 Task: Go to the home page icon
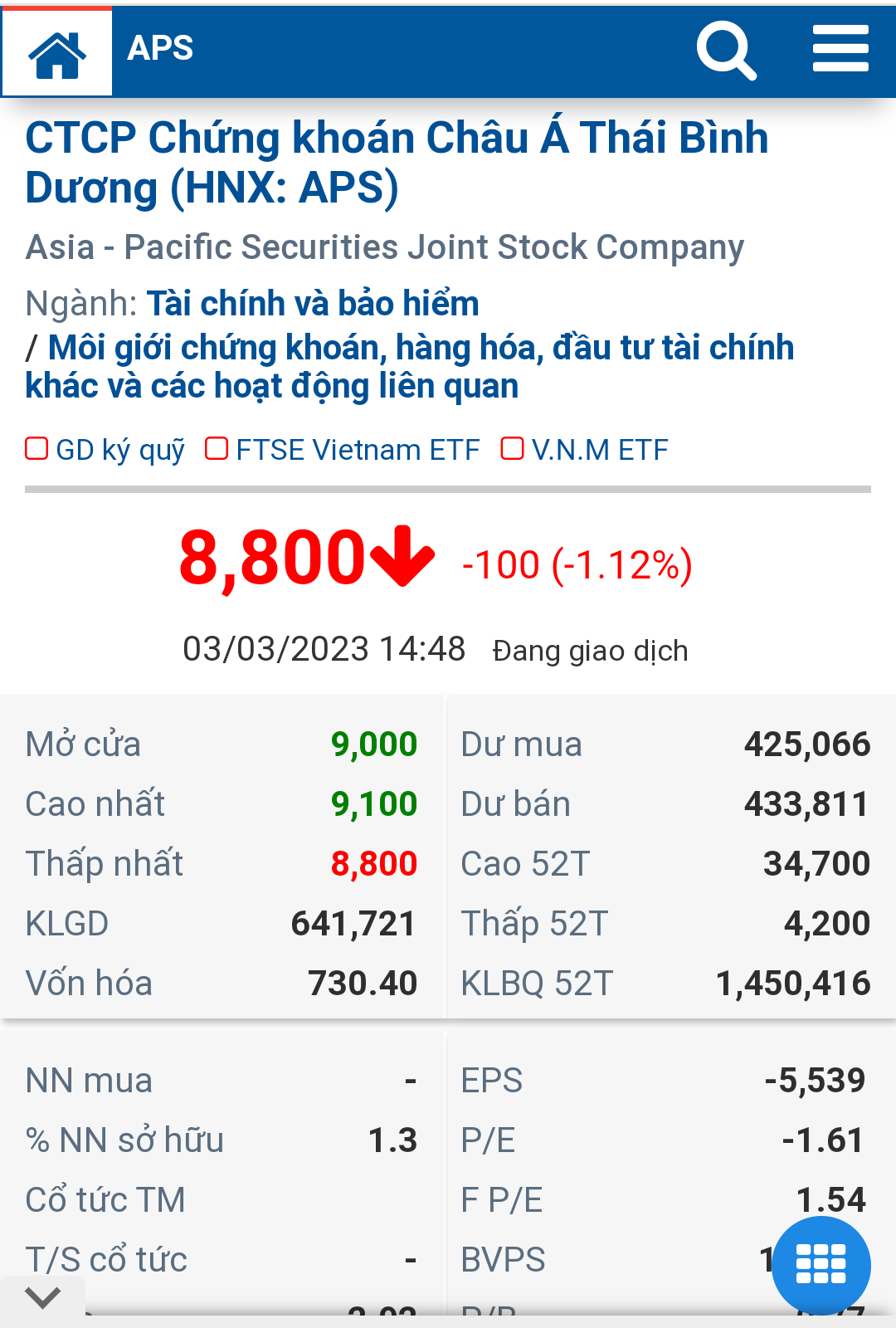(x=56, y=53)
